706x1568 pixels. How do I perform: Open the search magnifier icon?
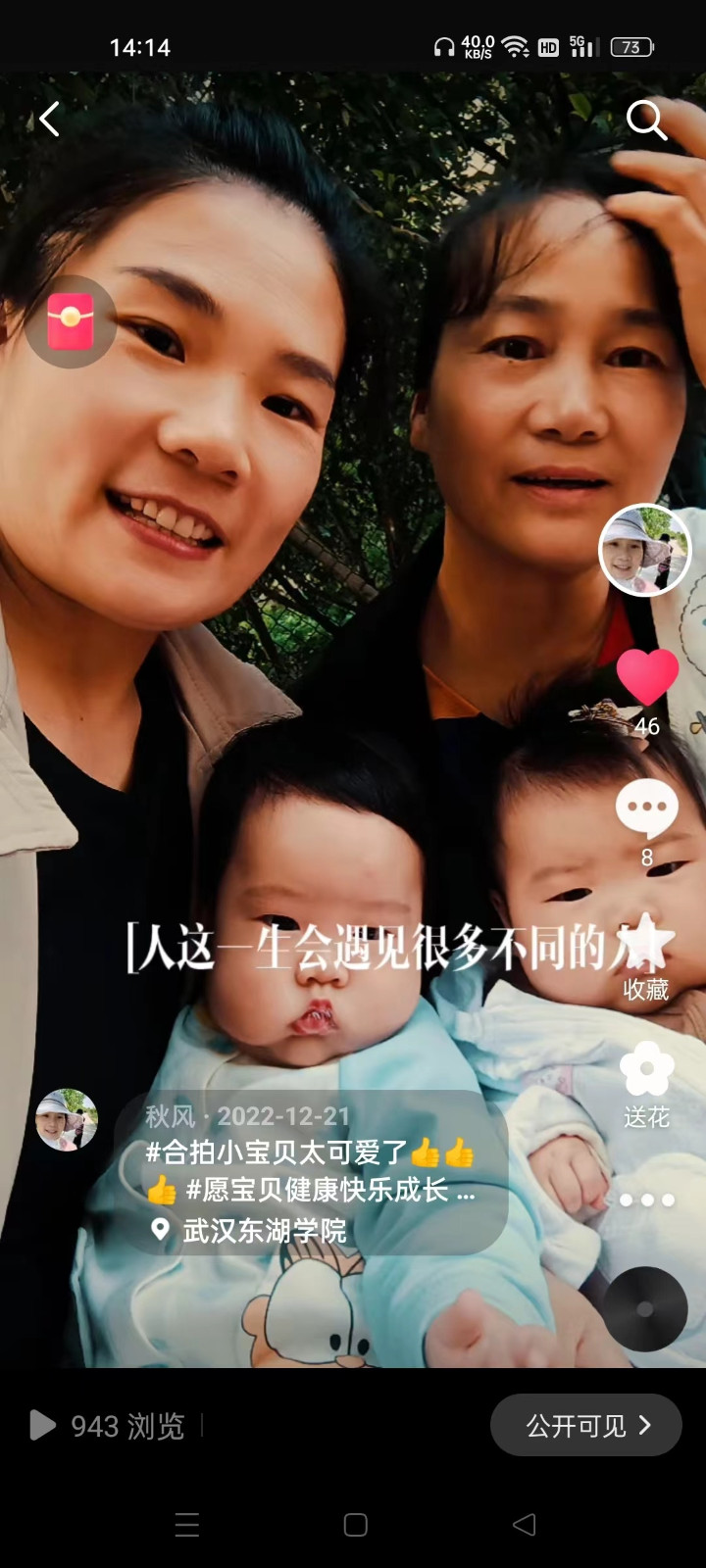click(x=646, y=120)
